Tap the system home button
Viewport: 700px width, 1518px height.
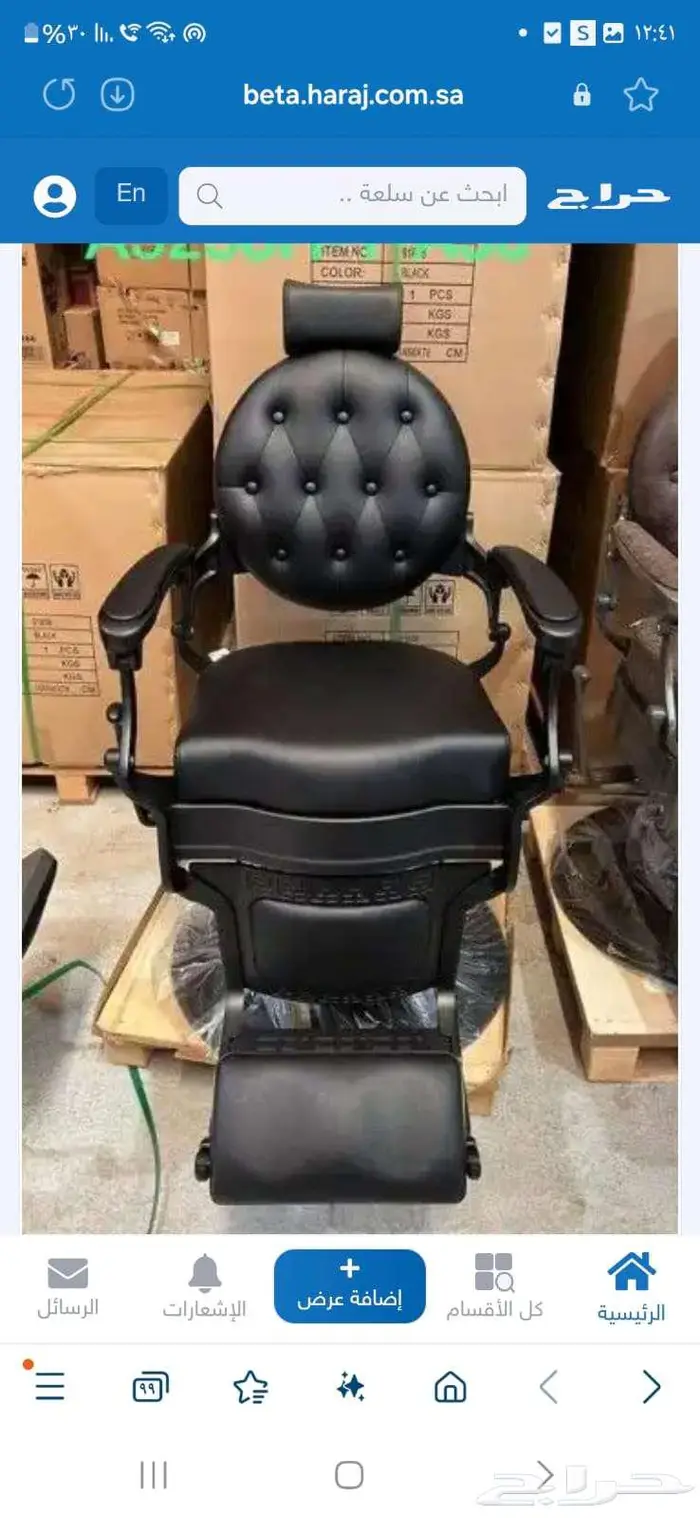[x=349, y=1475]
